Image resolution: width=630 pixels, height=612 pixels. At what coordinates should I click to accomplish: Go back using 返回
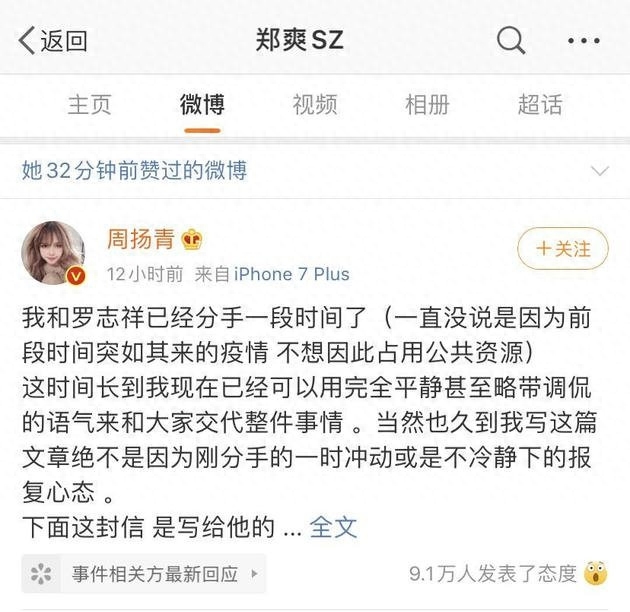53,40
